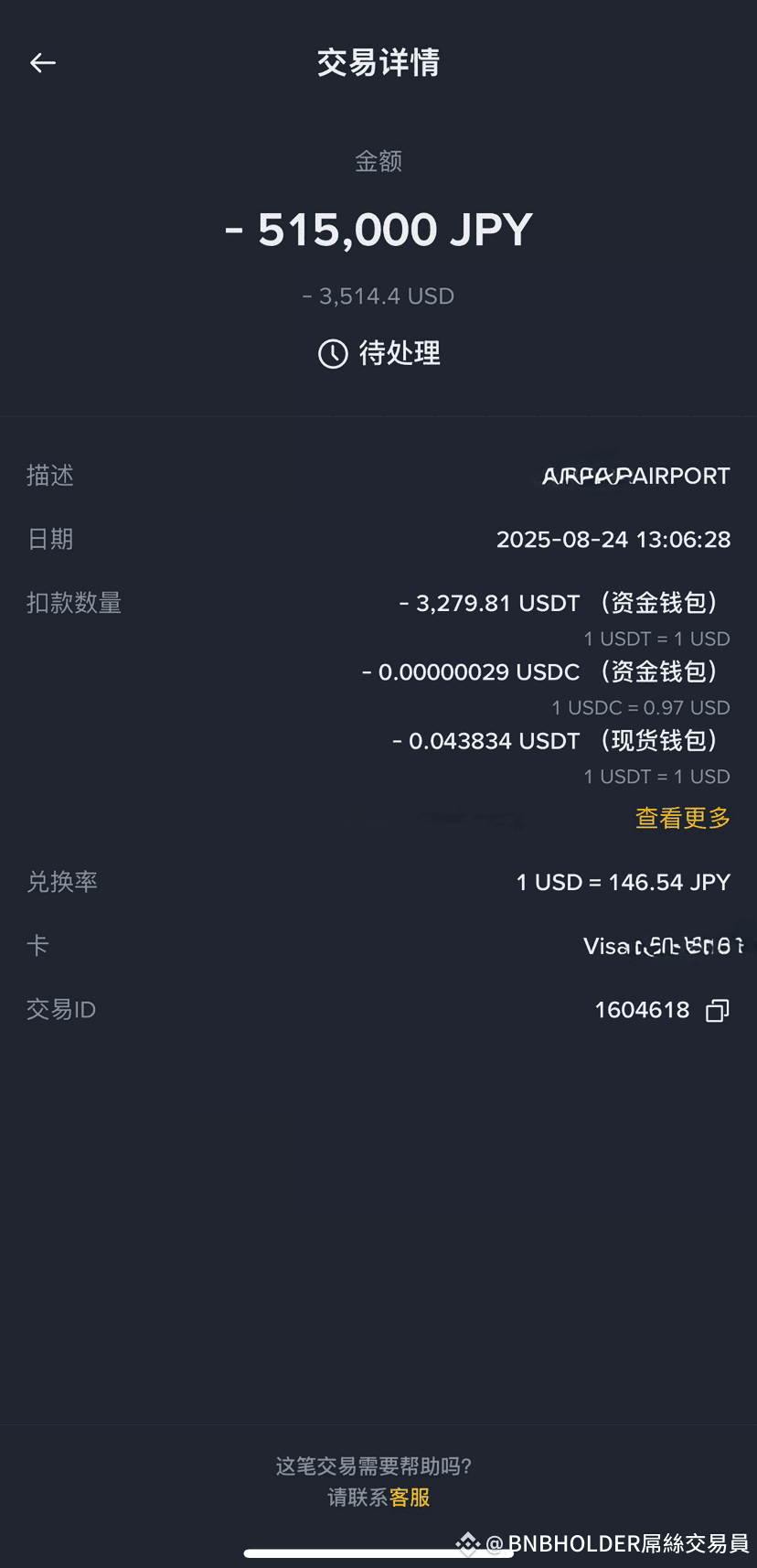The height and width of the screenshot is (1568, 757).
Task: Select the date 2025-08-24 13:06:28
Action: (x=613, y=540)
